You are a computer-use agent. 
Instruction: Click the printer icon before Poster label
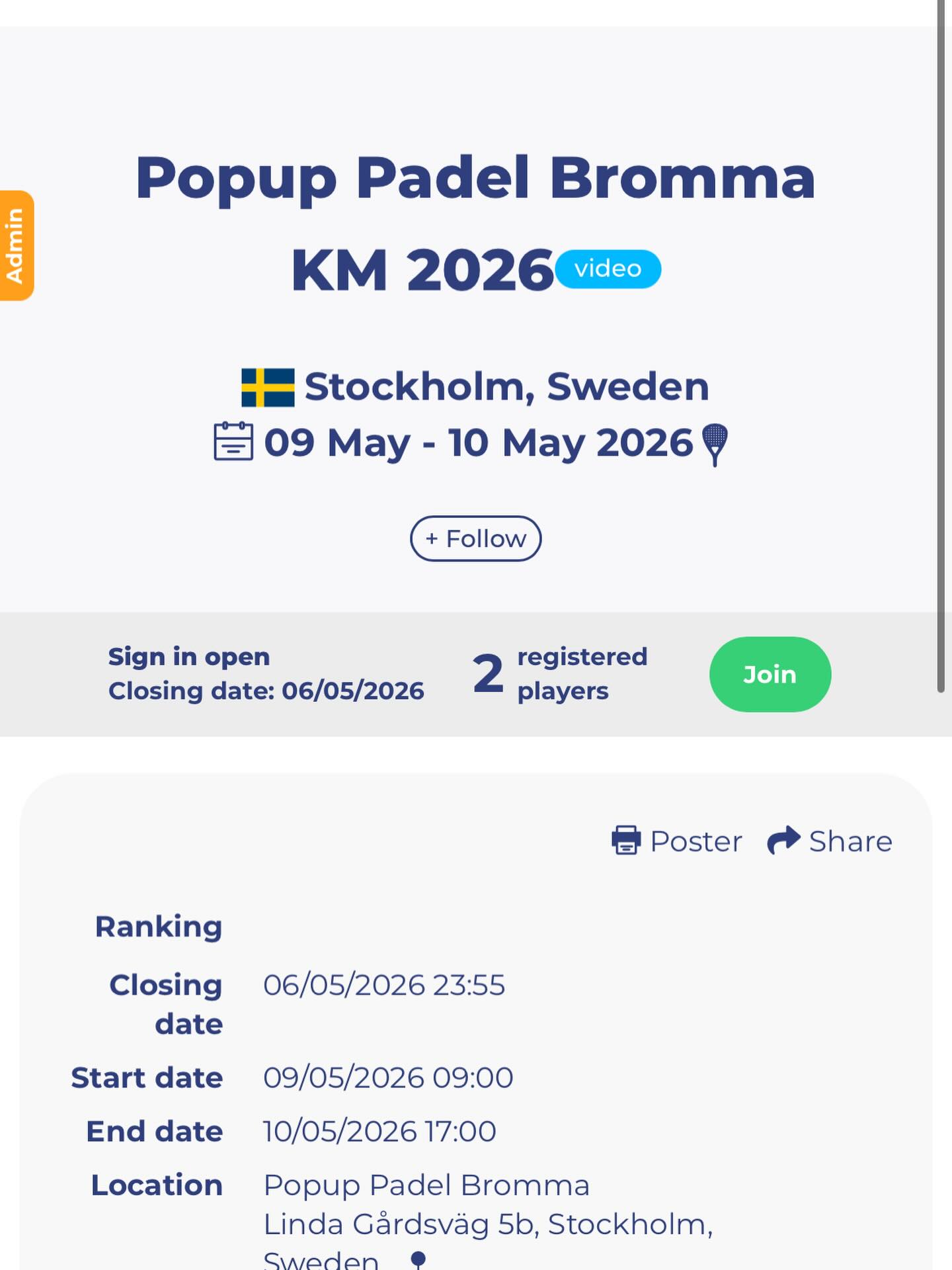(625, 841)
